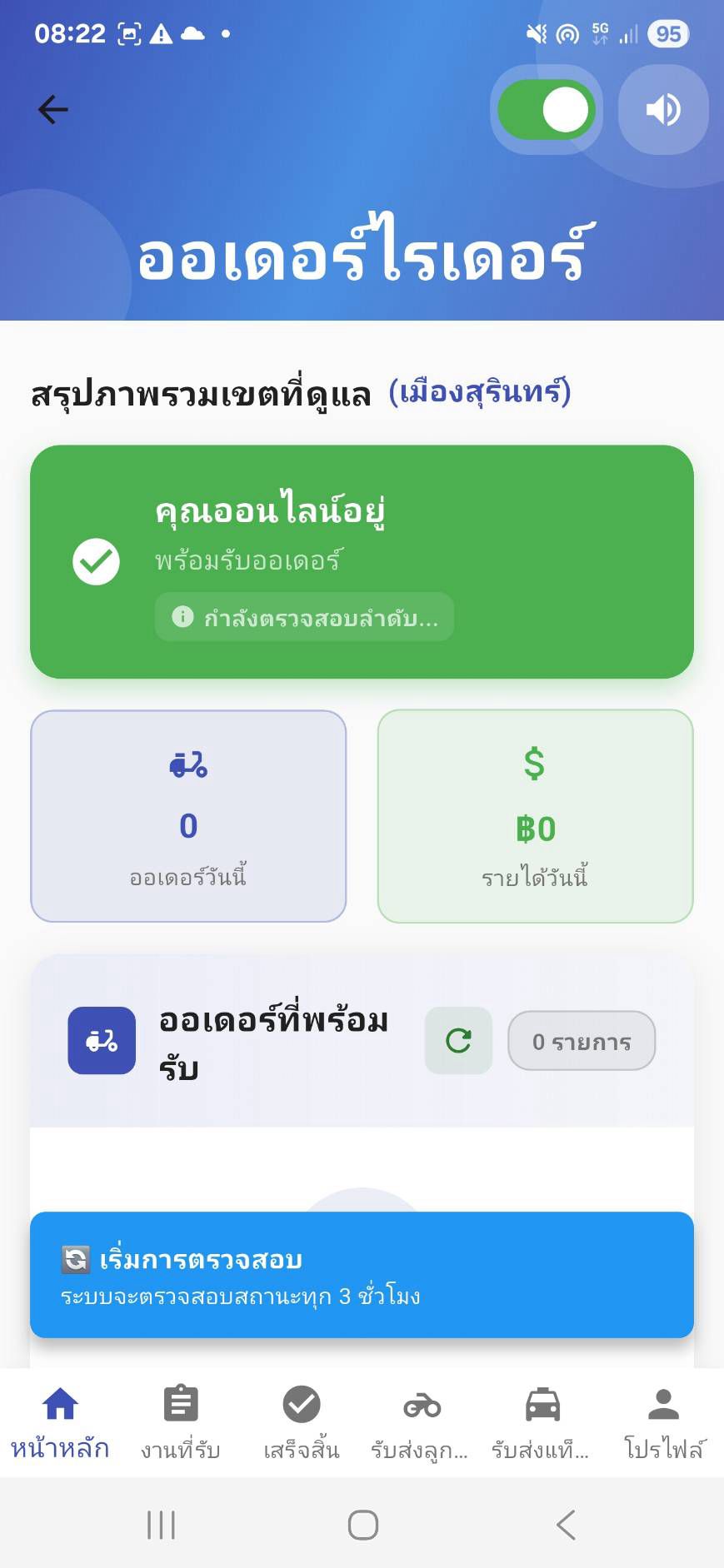724x1568 pixels.
Task: Tap the กำลังตรวจสอบลำดับ status chip
Action: (x=303, y=617)
